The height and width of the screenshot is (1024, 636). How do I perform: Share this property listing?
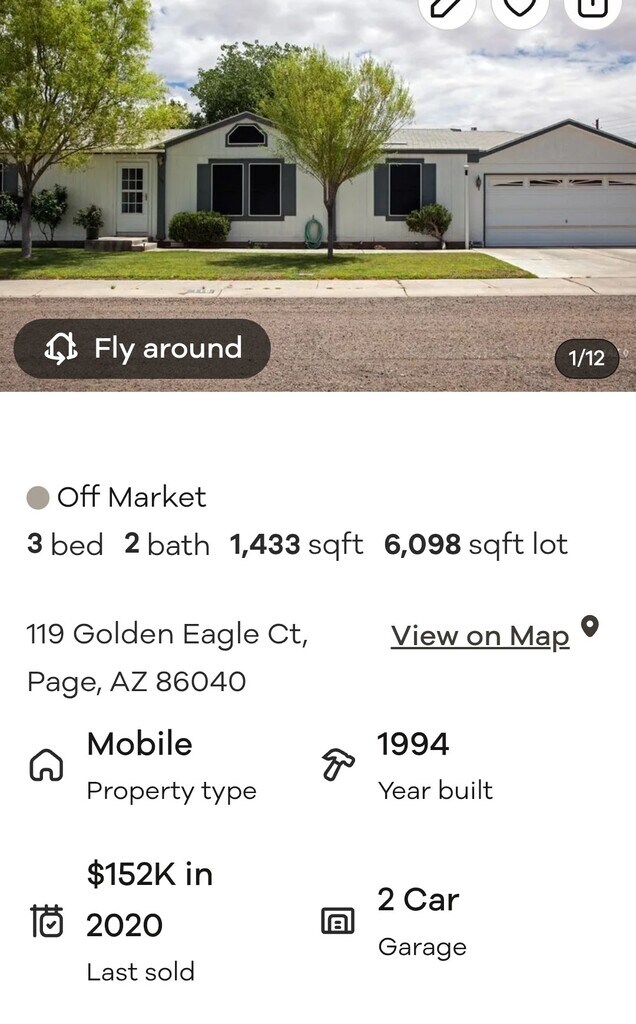(x=593, y=8)
